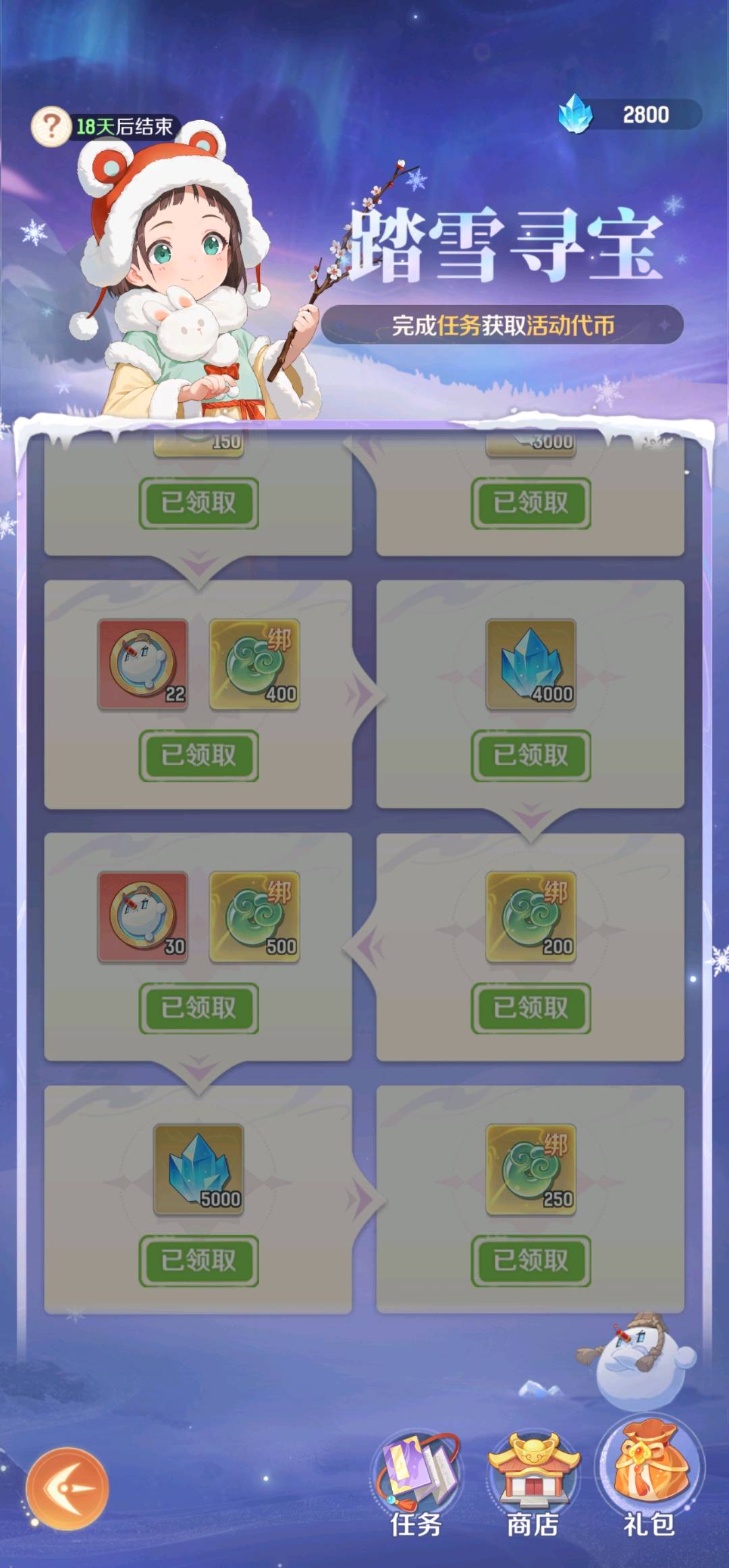Image resolution: width=729 pixels, height=1568 pixels.
Task: View the 200 jade reward item
Action: click(x=531, y=917)
